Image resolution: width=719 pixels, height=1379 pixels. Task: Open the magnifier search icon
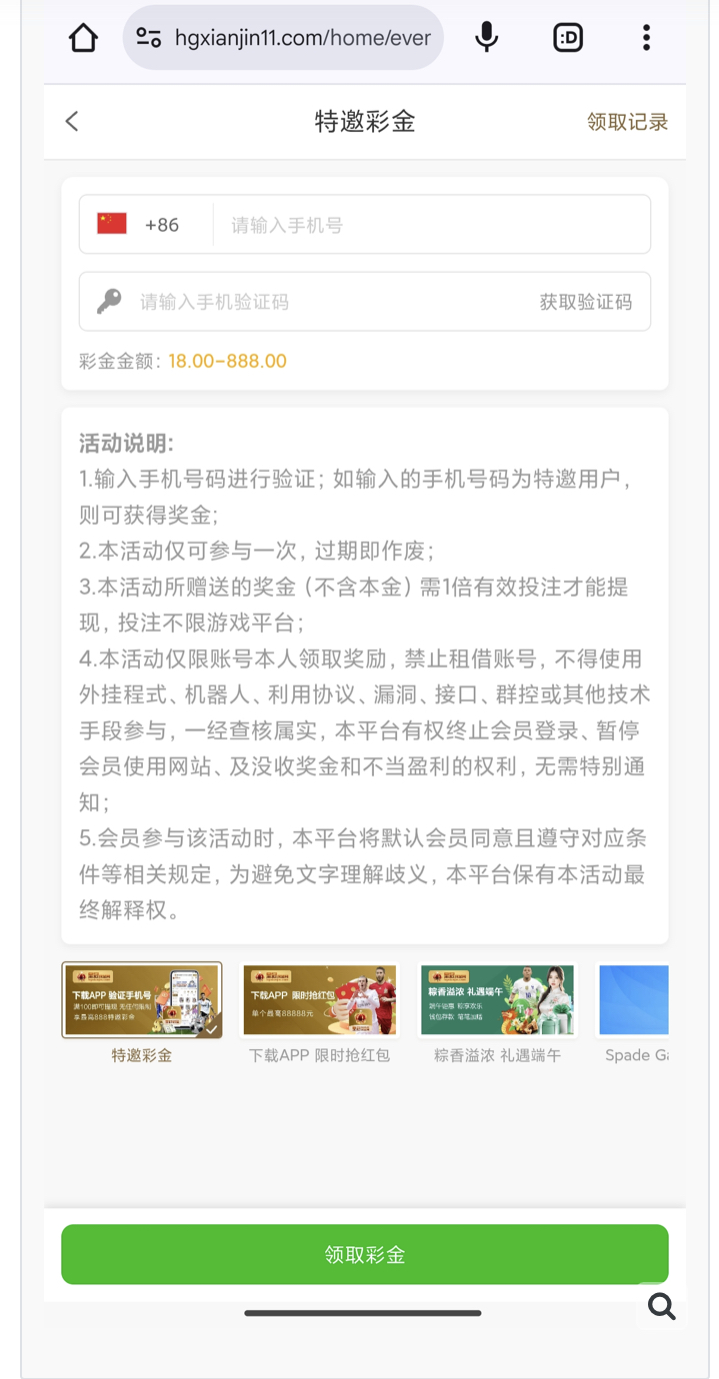(x=661, y=1306)
